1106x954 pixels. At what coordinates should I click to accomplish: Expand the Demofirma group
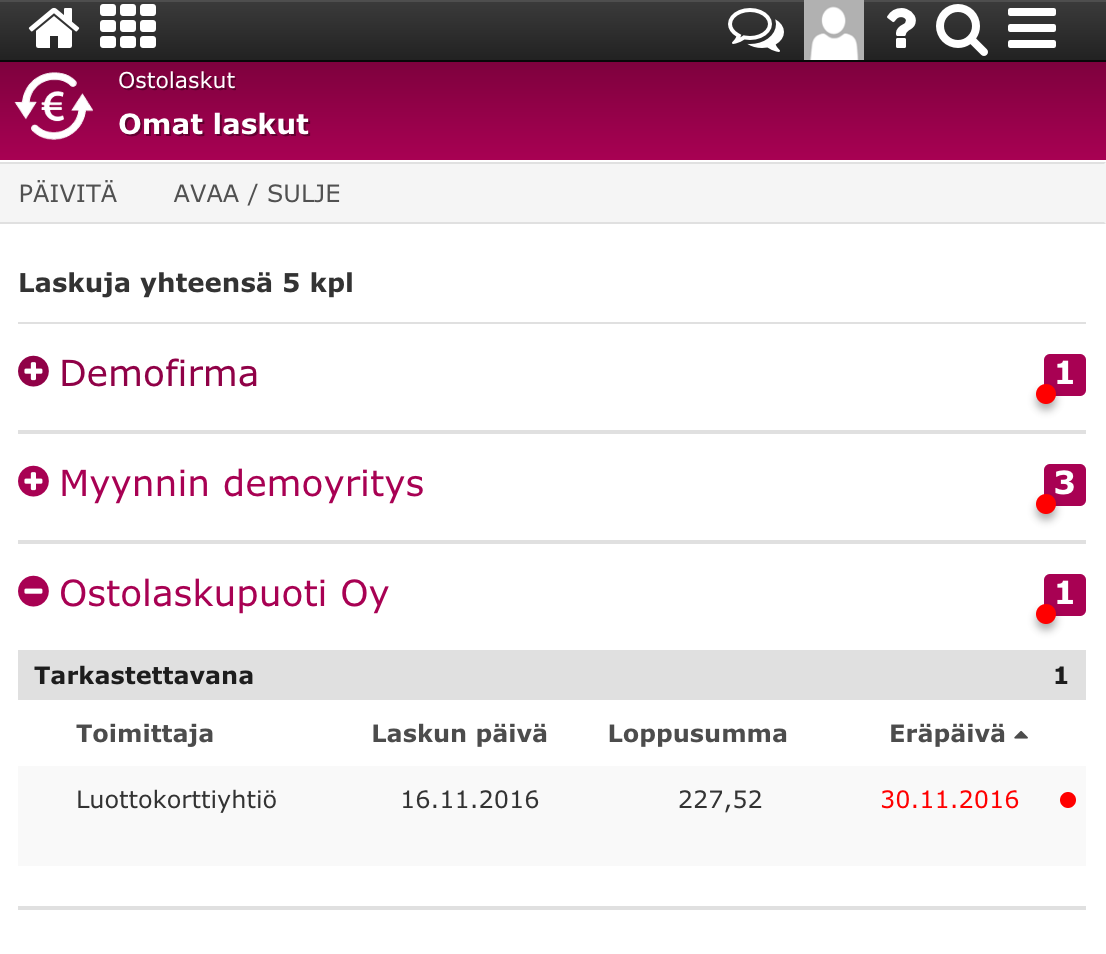158,373
